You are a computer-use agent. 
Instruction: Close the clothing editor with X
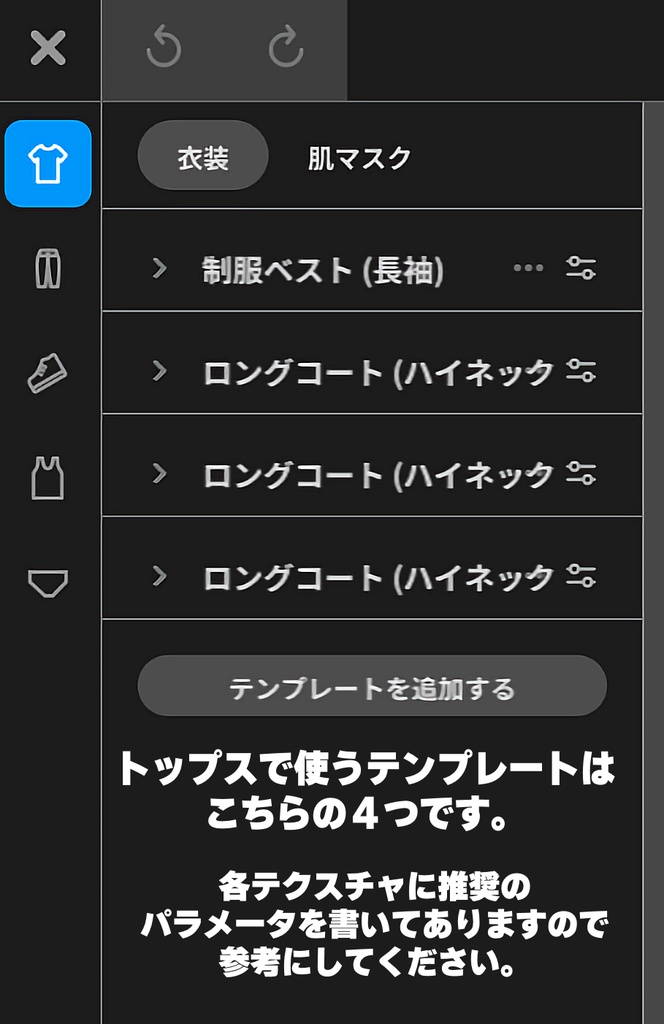coord(47,48)
